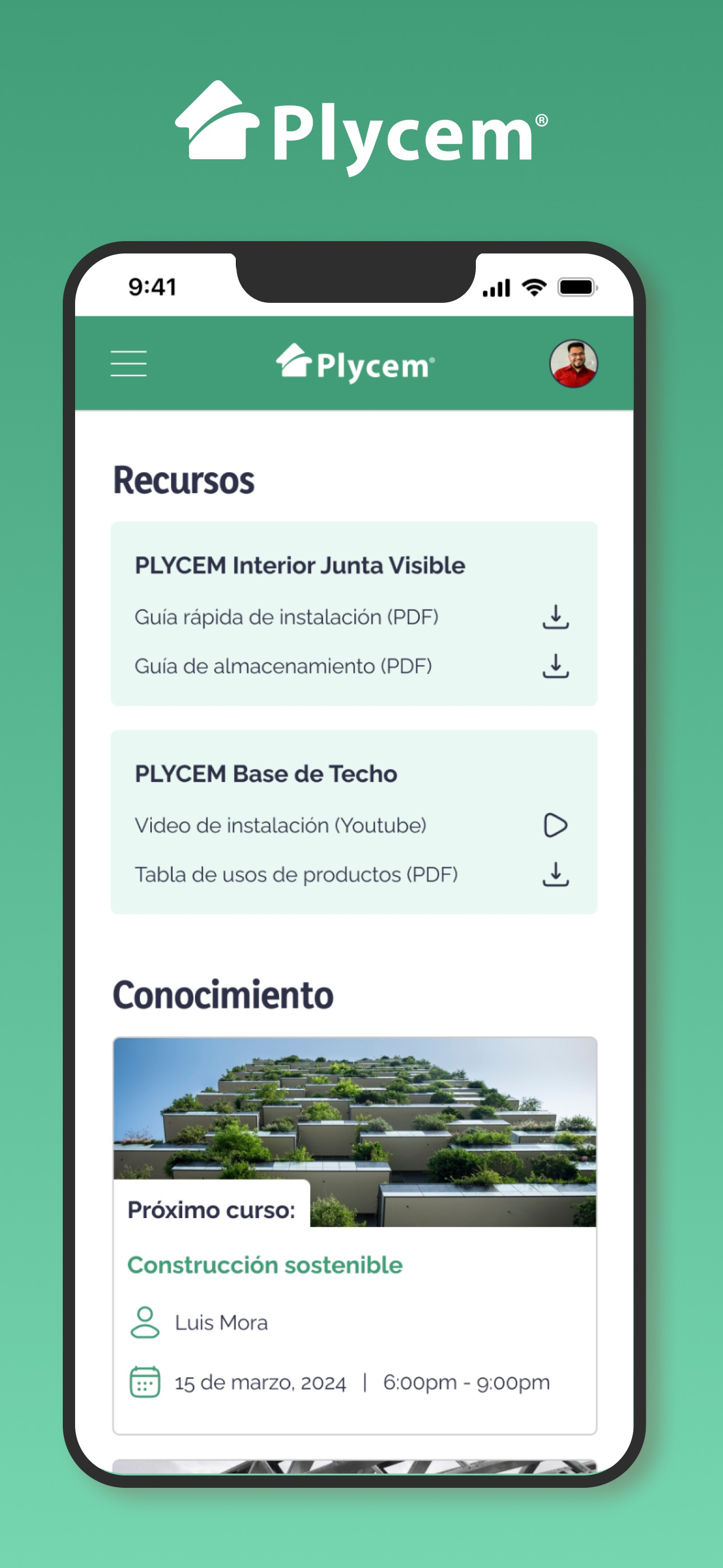Screen dimensions: 723x1568
Task: Download the Tabla de usos de productos PDF
Action: pyautogui.click(x=556, y=874)
